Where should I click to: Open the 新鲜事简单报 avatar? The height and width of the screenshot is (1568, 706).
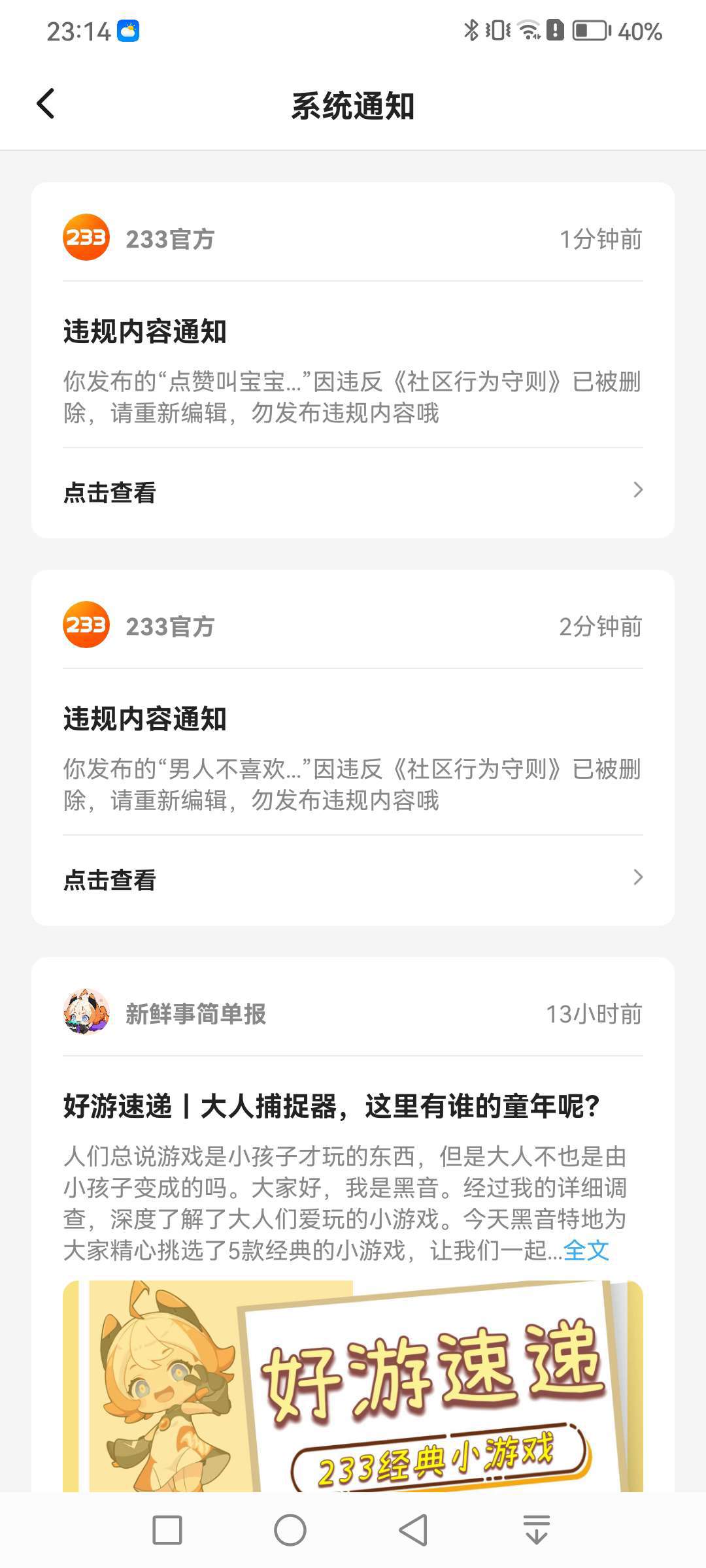[86, 1012]
